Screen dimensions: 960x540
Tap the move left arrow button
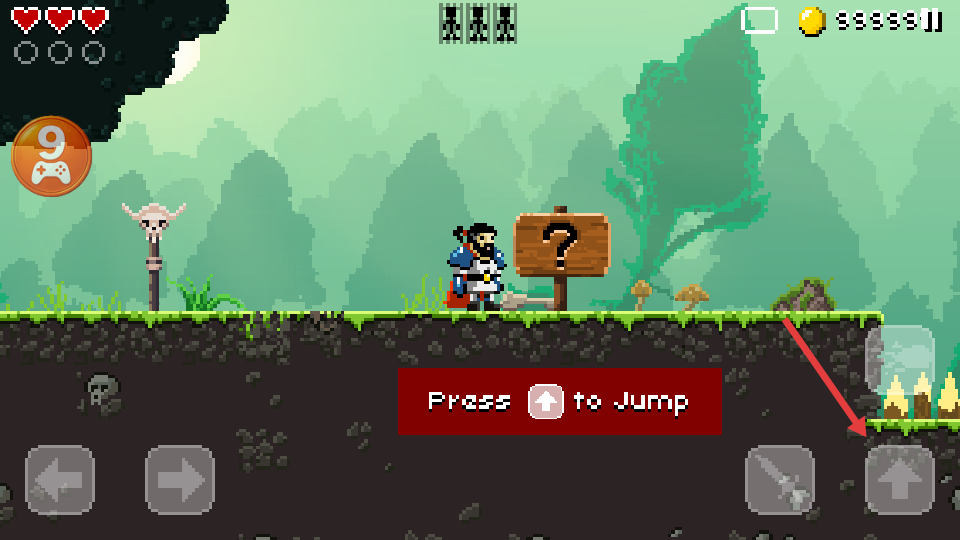[x=60, y=480]
